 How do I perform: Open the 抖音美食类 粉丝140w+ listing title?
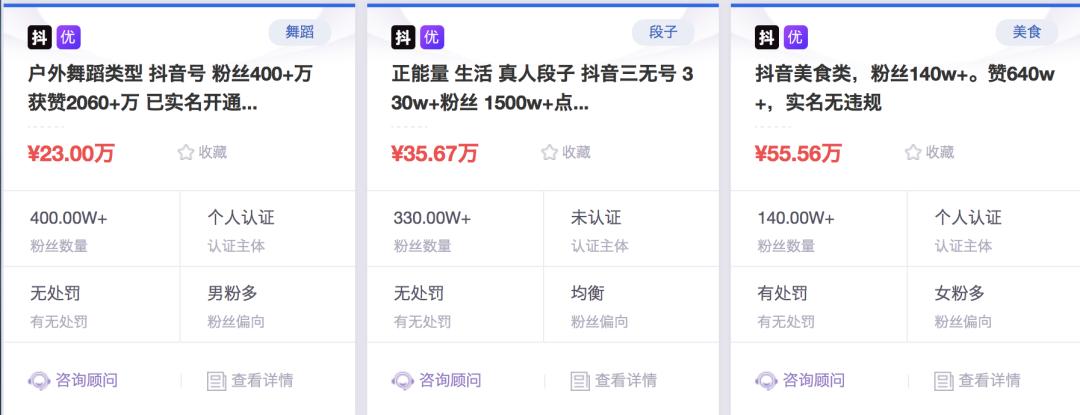pos(905,88)
